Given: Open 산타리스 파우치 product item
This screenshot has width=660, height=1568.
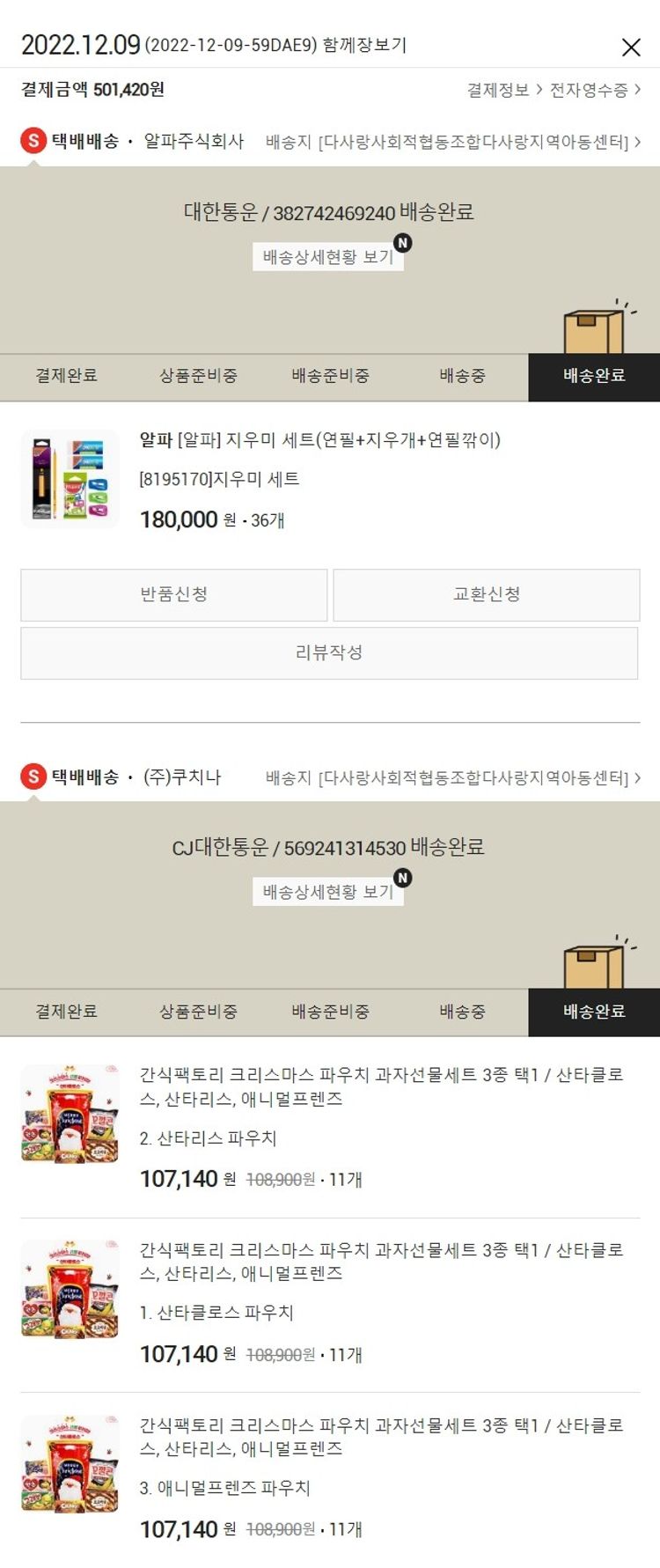Looking at the screenshot, I should point(381,1086).
